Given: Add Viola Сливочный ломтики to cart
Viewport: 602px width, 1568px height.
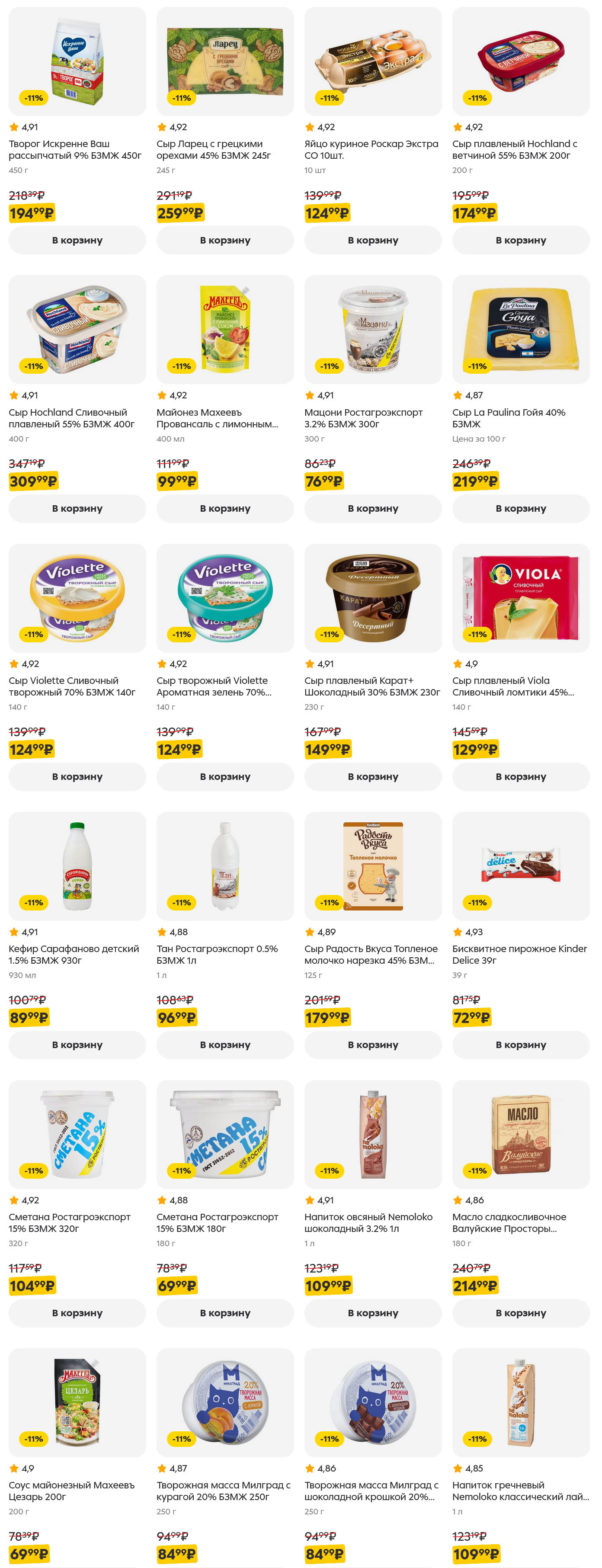Looking at the screenshot, I should (520, 776).
